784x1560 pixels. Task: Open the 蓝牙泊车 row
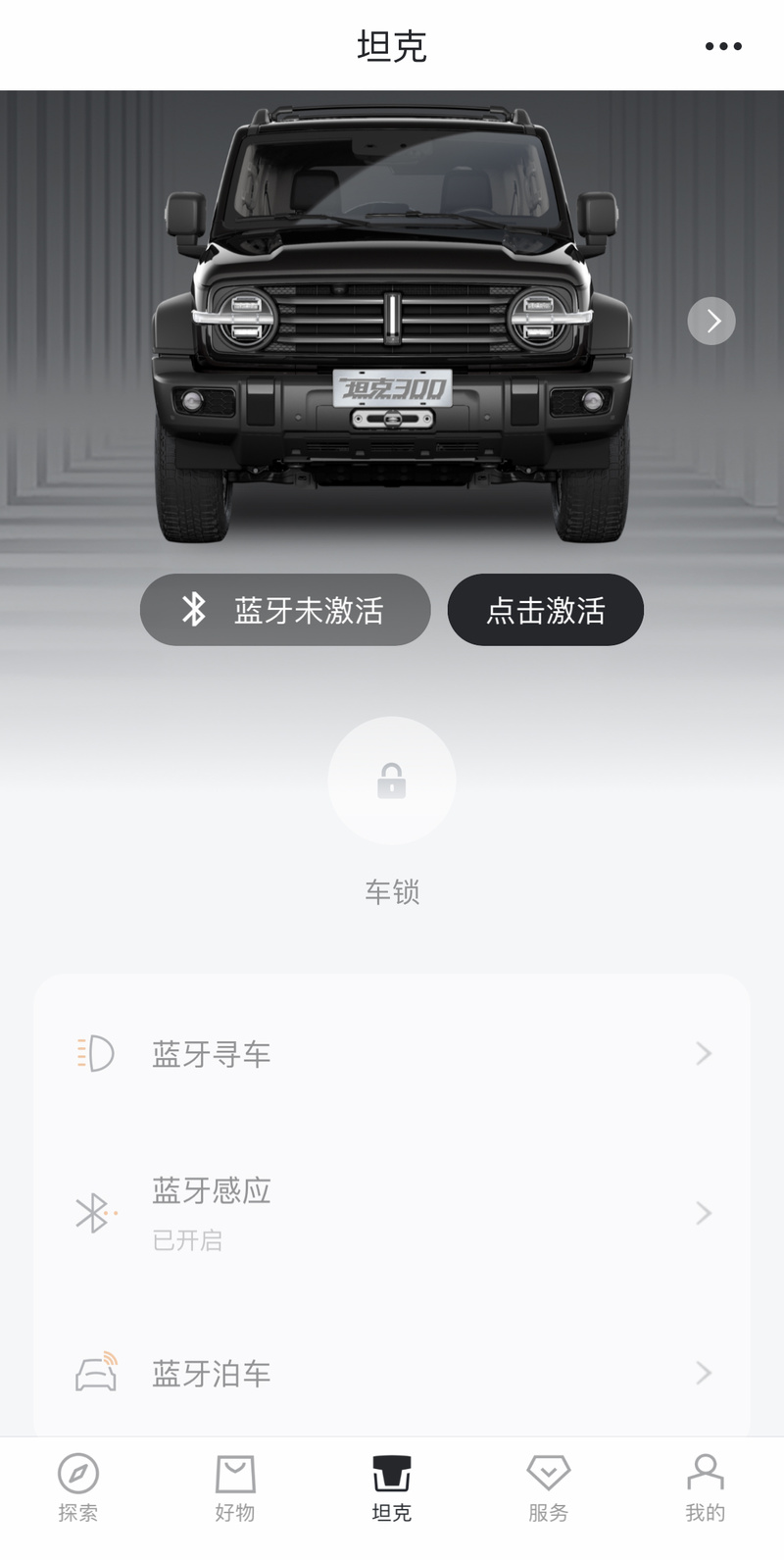tap(392, 1374)
